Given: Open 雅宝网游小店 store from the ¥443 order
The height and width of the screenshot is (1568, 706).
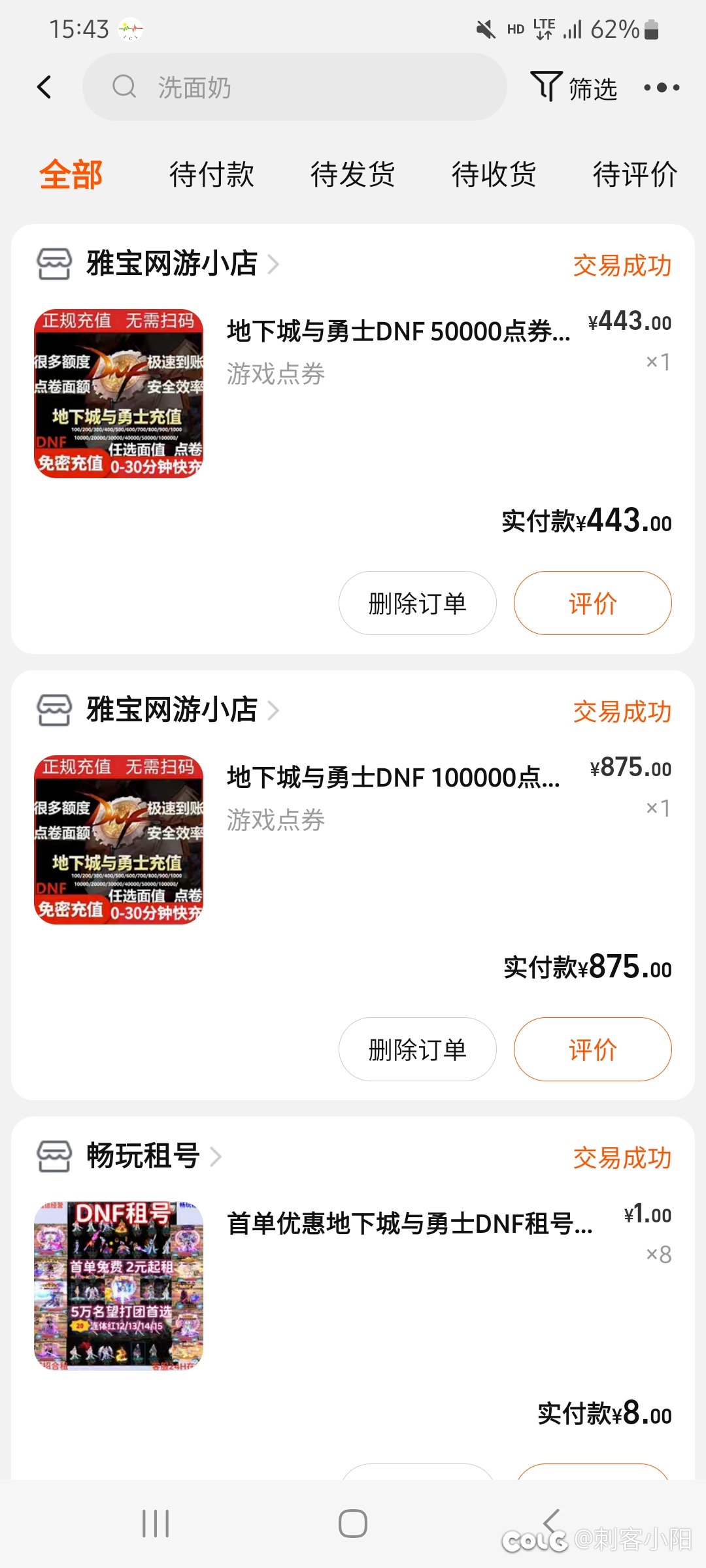Looking at the screenshot, I should [x=171, y=263].
